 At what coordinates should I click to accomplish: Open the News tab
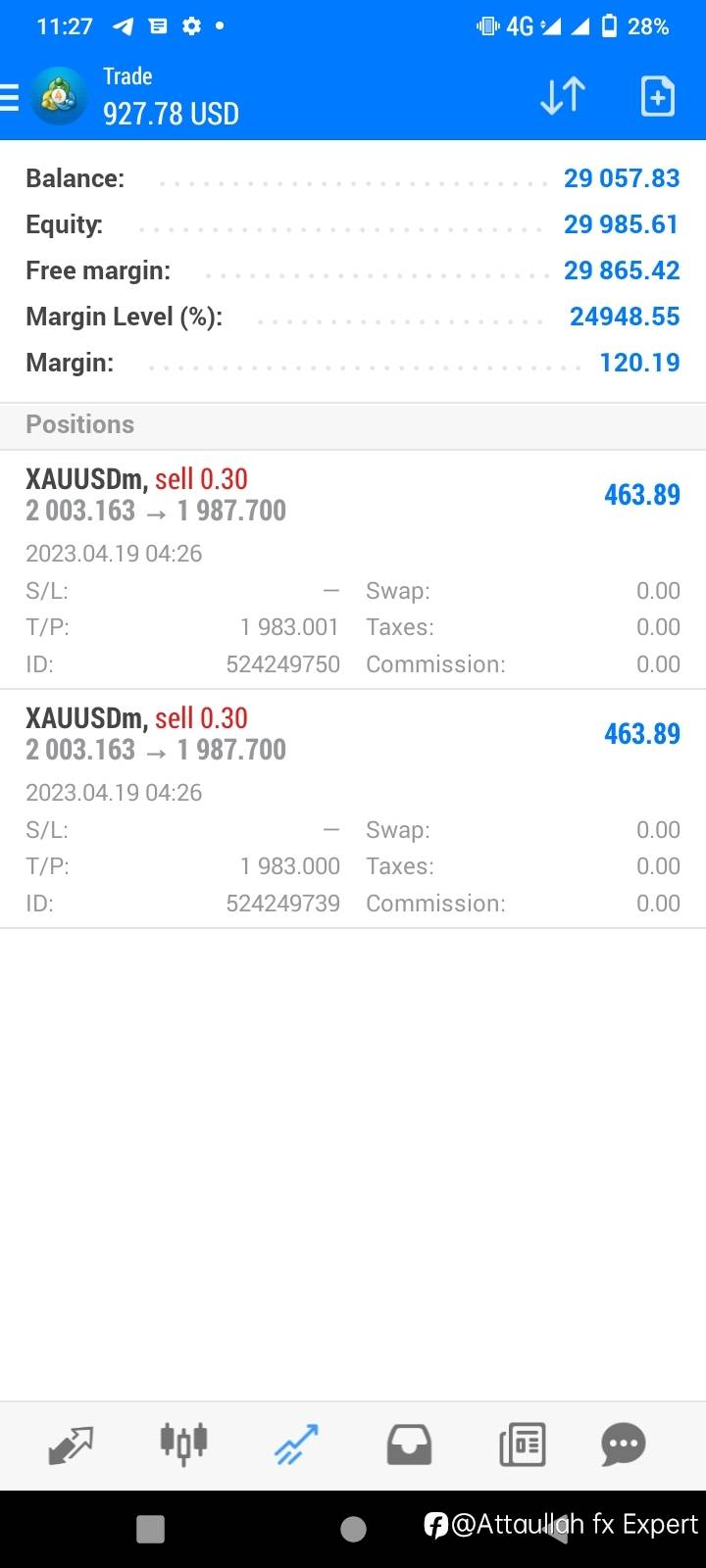(x=522, y=1445)
